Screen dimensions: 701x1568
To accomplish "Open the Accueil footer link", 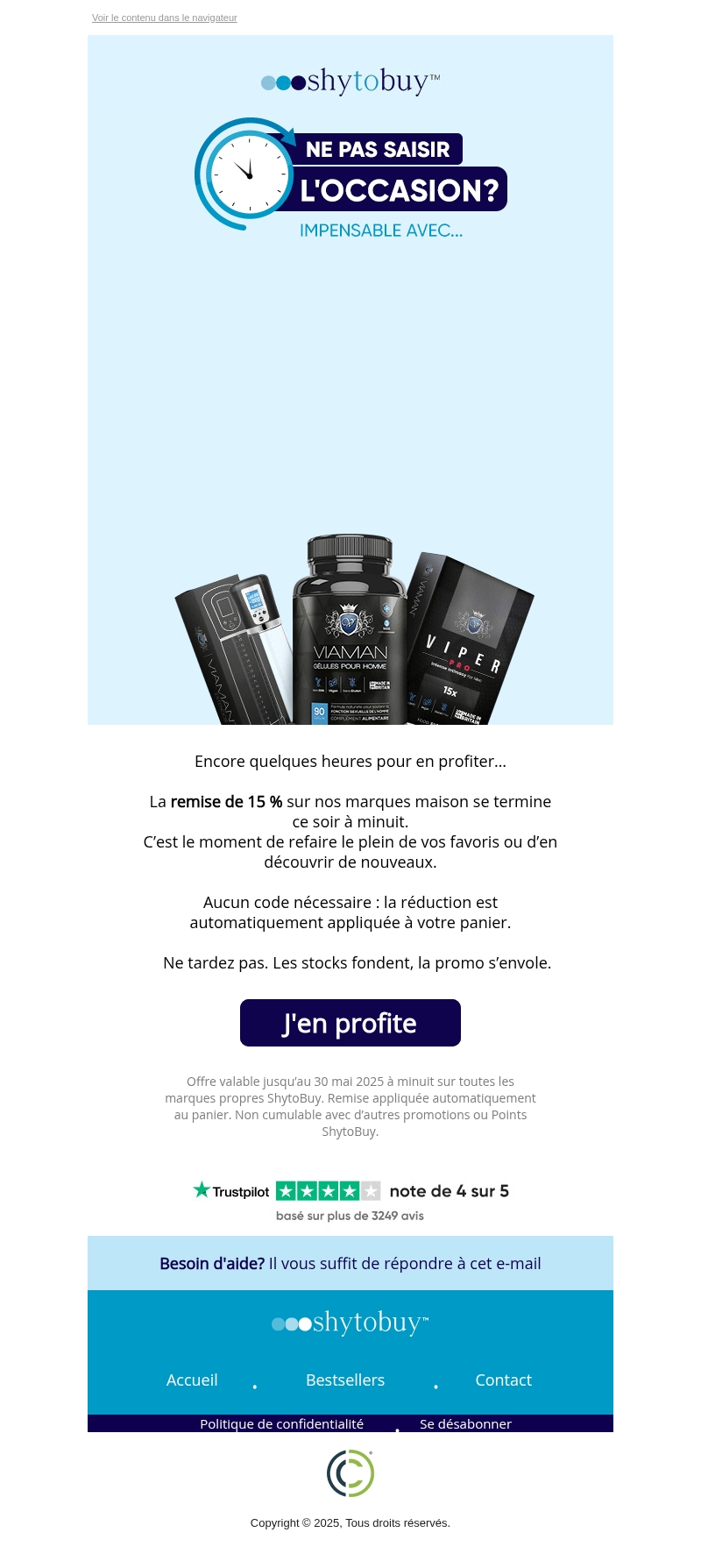I will 192,1380.
